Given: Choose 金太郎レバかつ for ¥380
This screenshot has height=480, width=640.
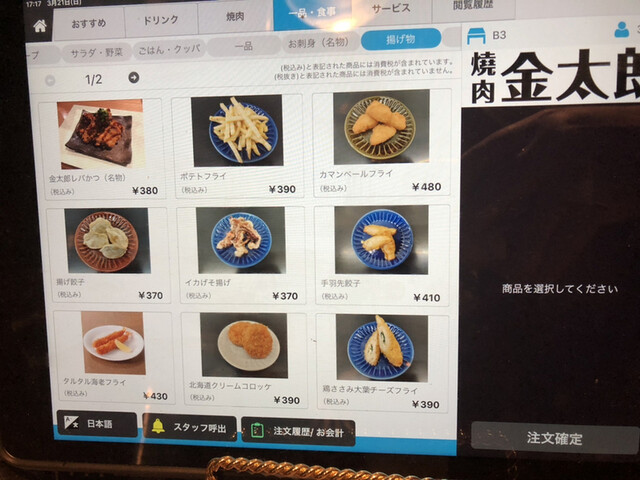Looking at the screenshot, I should pos(100,147).
